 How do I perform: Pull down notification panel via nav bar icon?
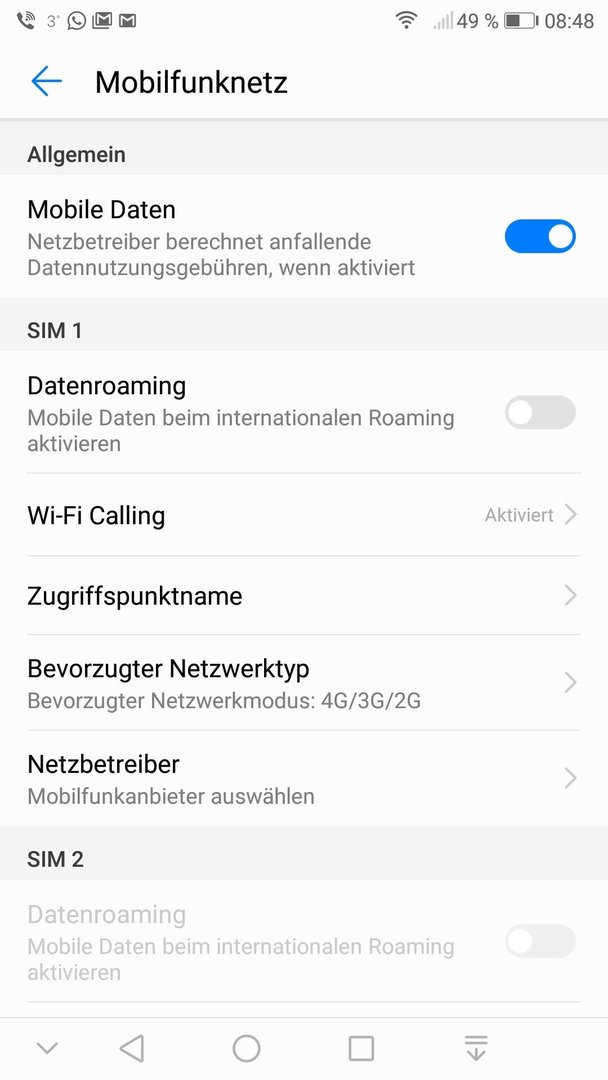[476, 1048]
